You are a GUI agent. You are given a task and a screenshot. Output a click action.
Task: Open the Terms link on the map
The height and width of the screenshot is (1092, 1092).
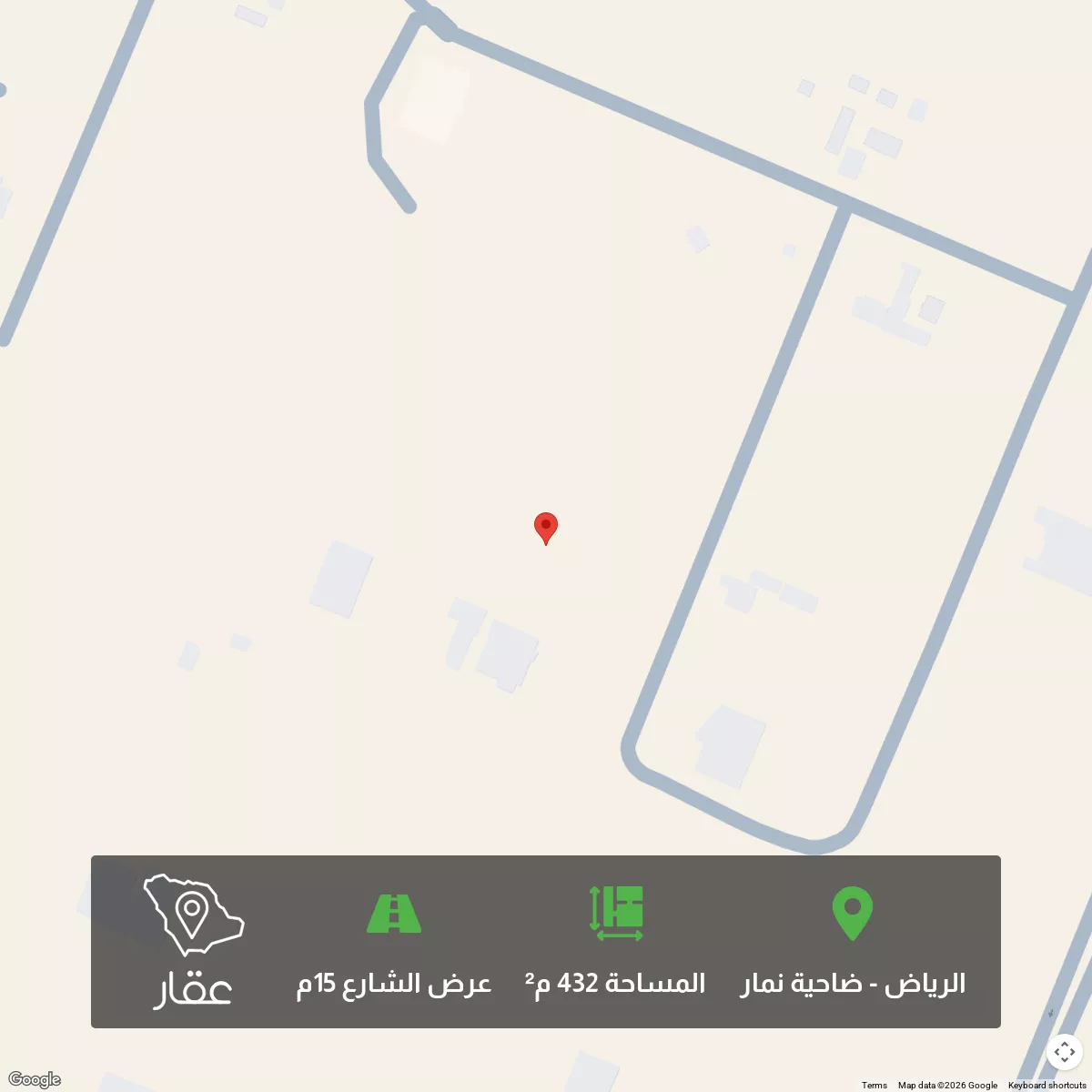874,1085
